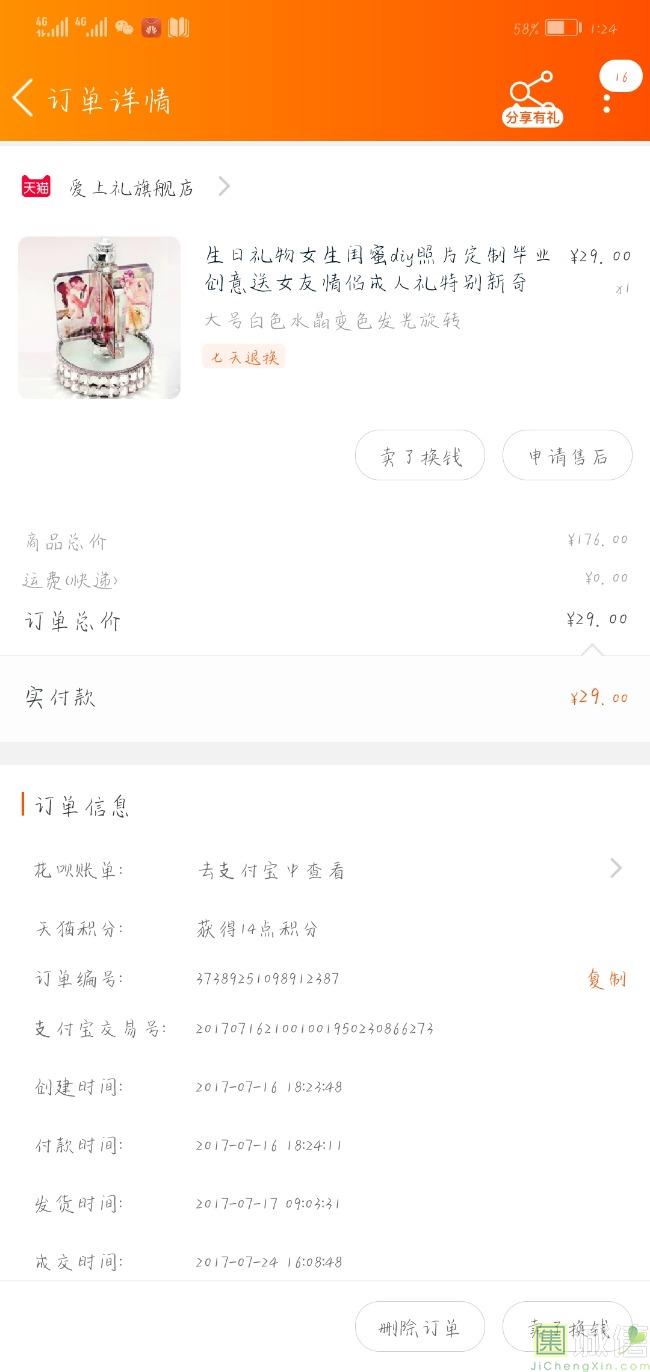The width and height of the screenshot is (650, 1372).
Task: Tap the 分享有礼 share icon
Action: point(531,99)
